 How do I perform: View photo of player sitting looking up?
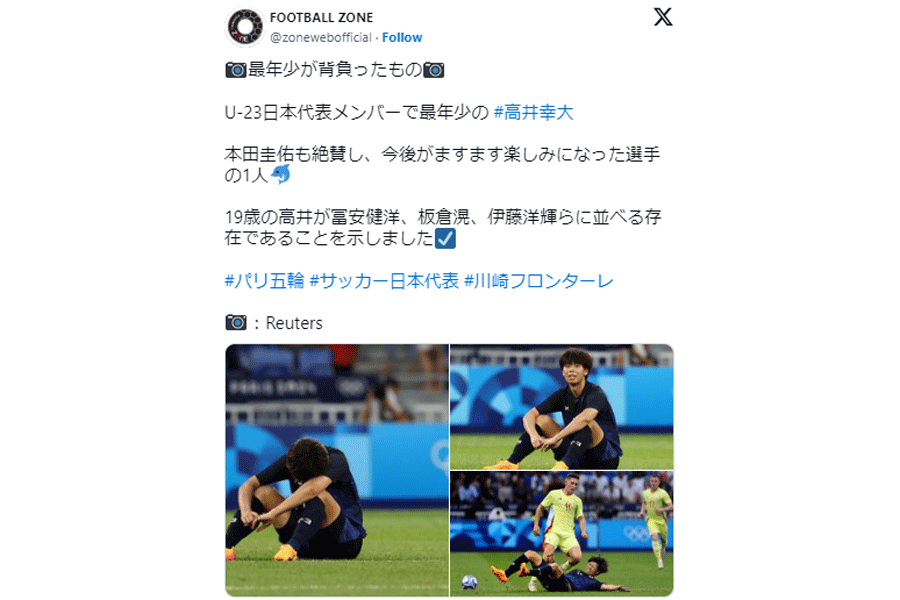pos(561,406)
